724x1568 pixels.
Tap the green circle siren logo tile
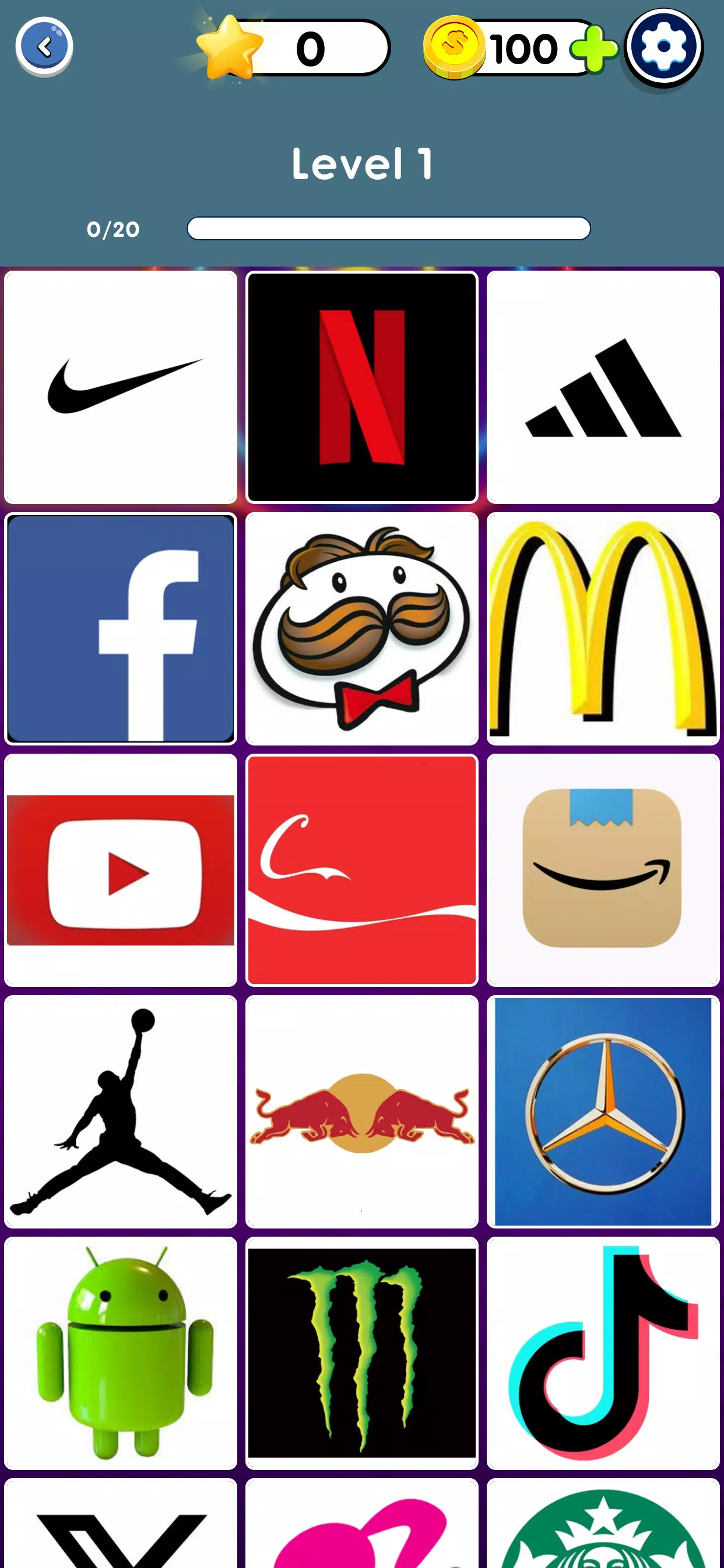[602, 1528]
